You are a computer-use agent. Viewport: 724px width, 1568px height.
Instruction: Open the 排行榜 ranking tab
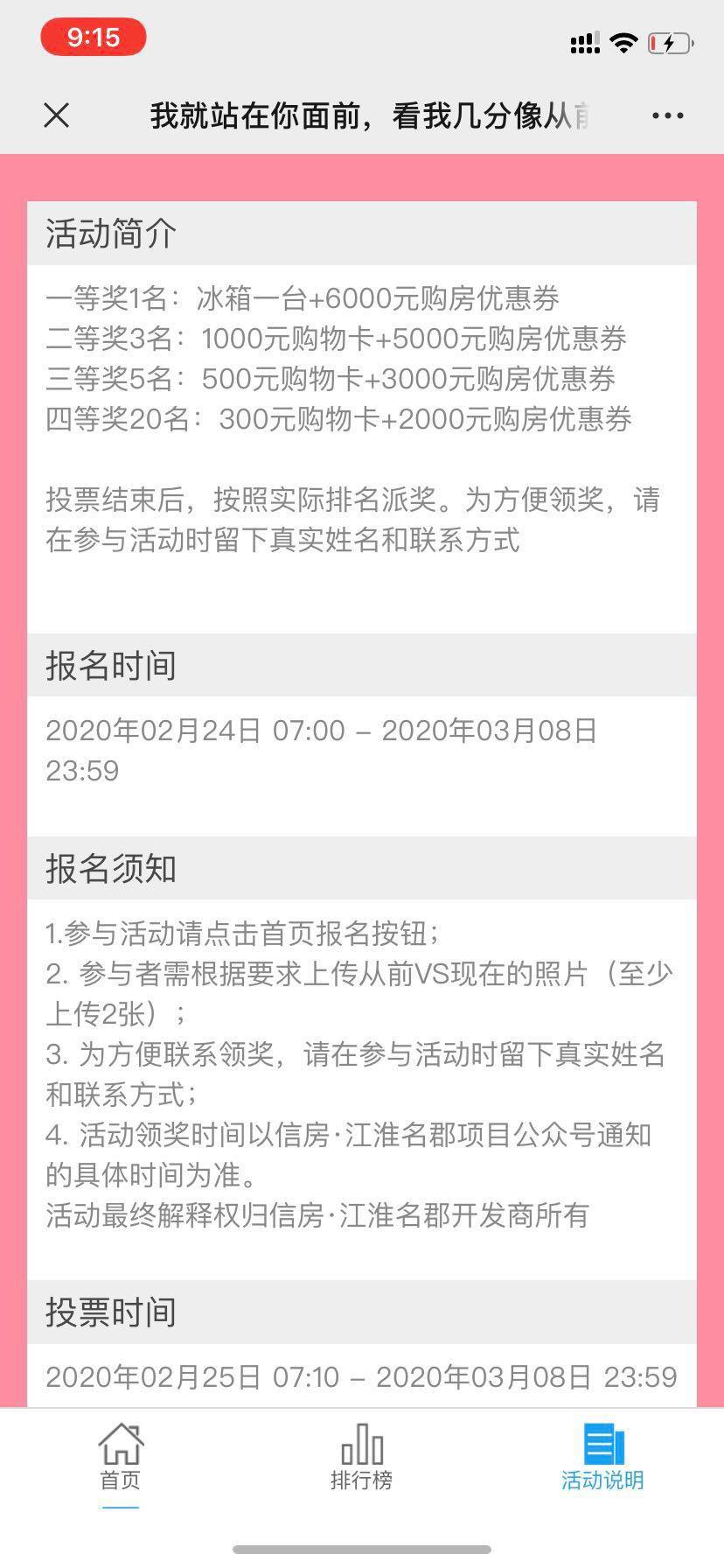point(362,1458)
